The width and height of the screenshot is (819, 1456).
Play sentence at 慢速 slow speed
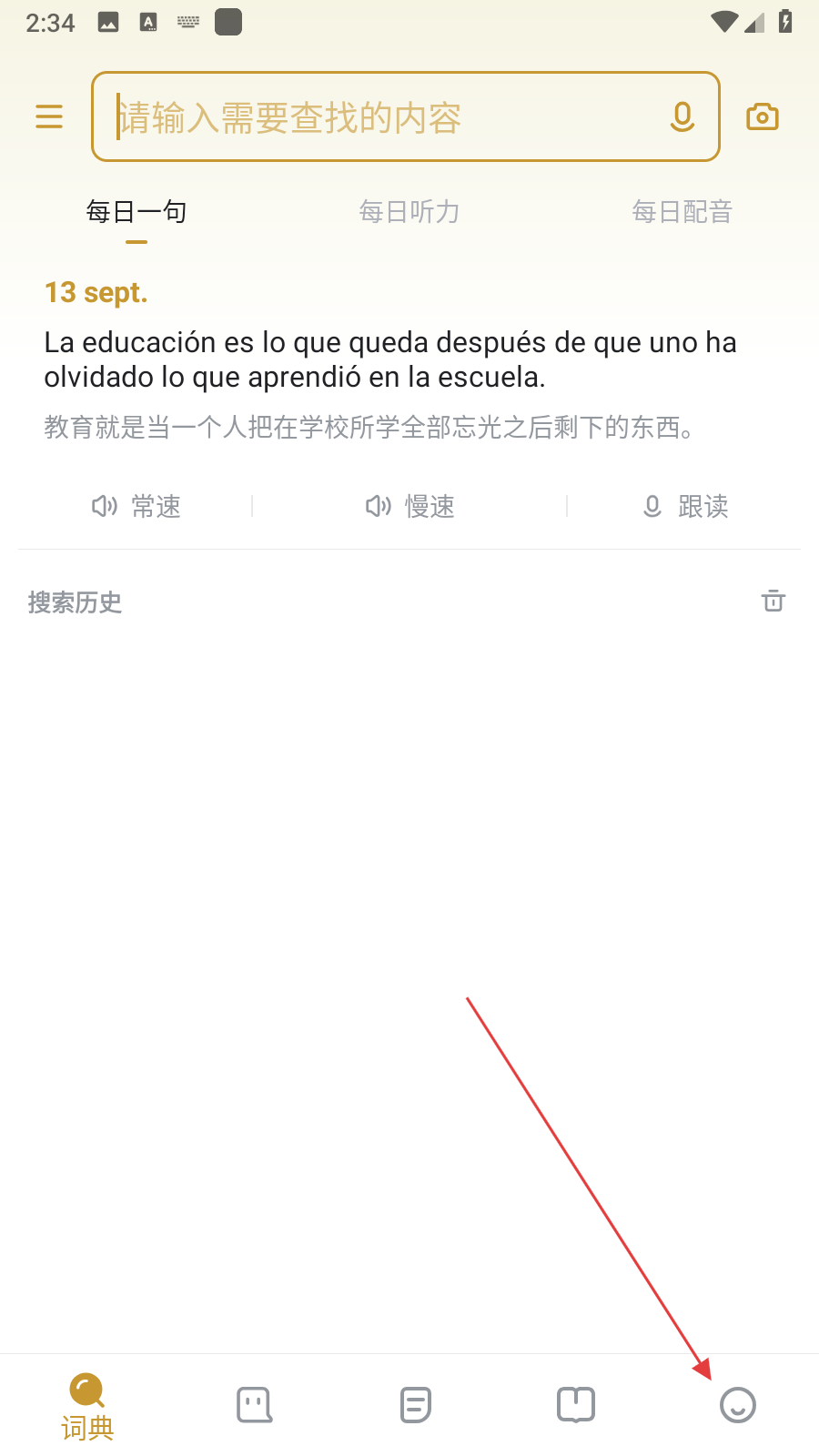(x=409, y=506)
